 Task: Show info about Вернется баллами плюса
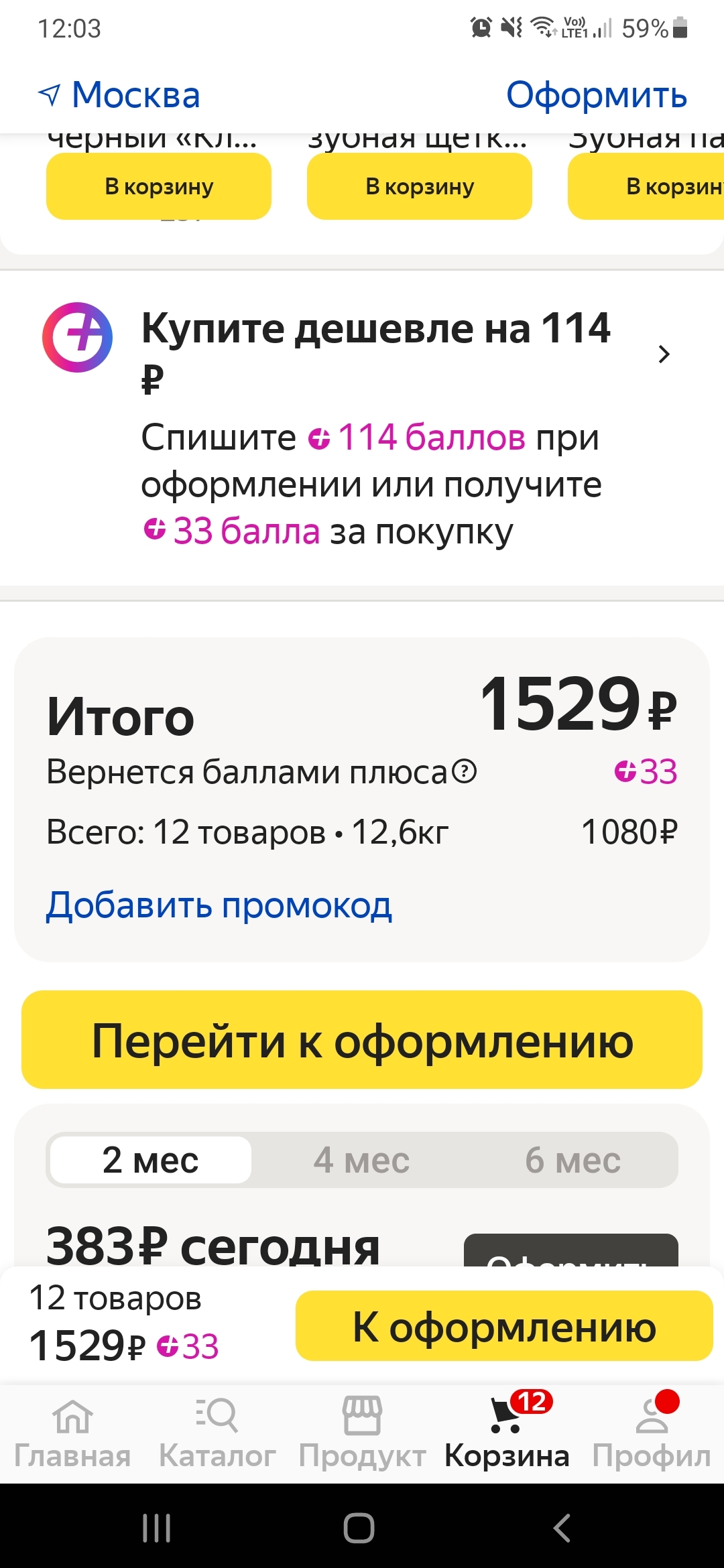[x=464, y=772]
